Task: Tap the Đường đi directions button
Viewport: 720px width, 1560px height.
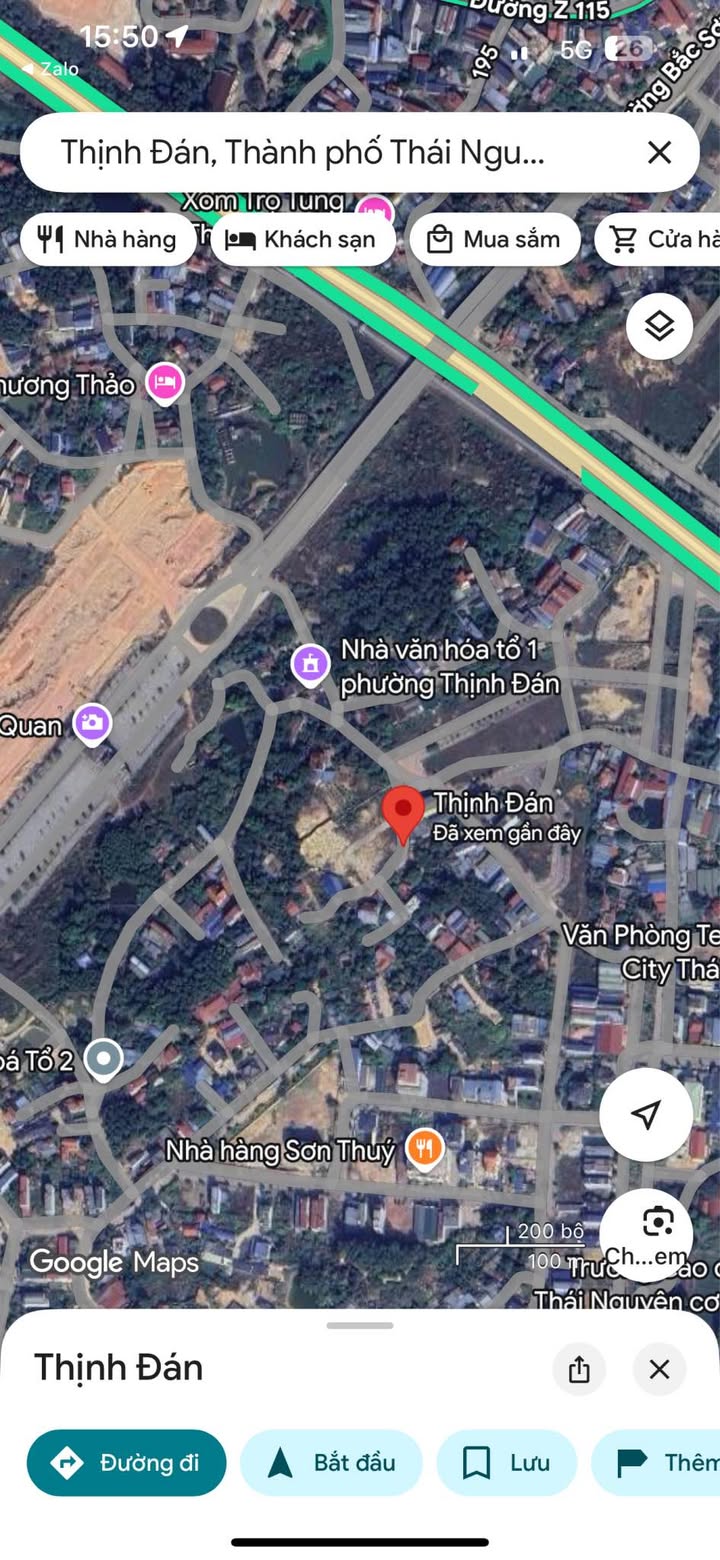Action: [126, 1463]
